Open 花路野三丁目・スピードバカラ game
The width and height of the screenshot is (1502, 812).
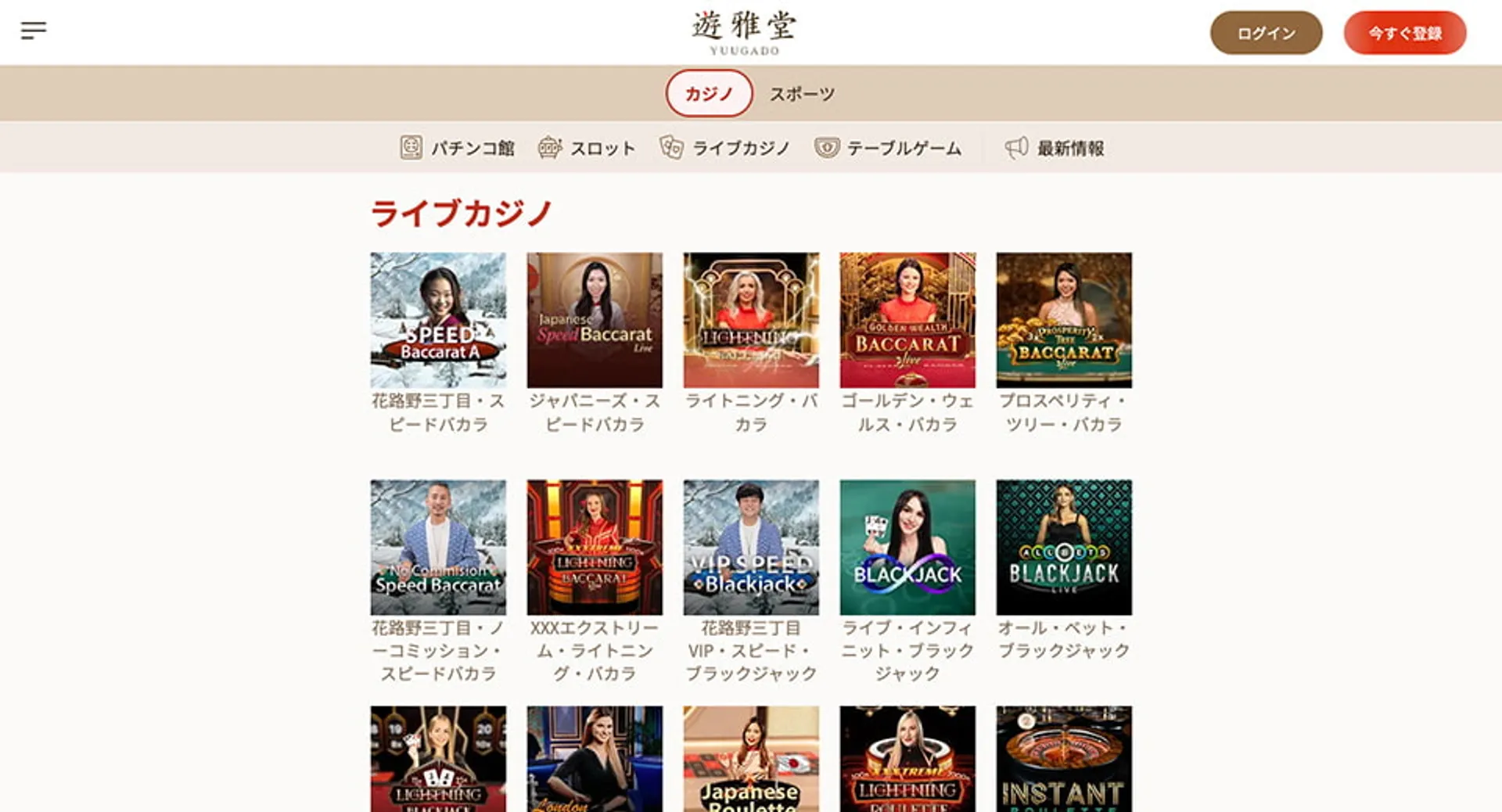(438, 320)
